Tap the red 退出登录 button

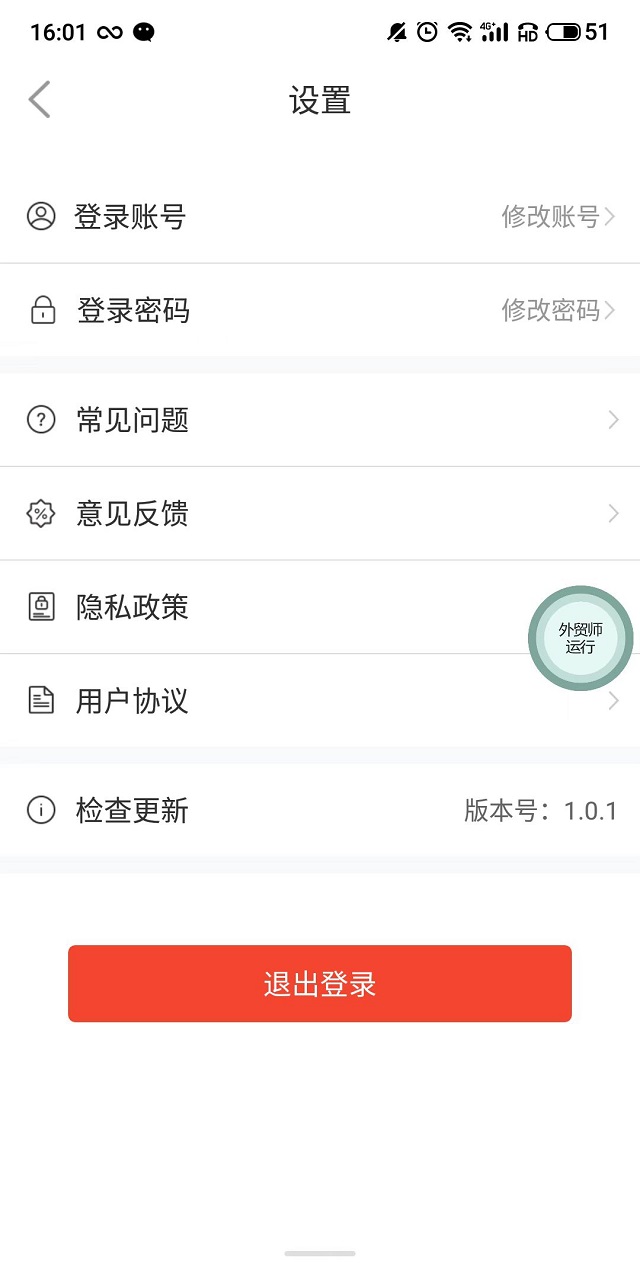pyautogui.click(x=320, y=984)
